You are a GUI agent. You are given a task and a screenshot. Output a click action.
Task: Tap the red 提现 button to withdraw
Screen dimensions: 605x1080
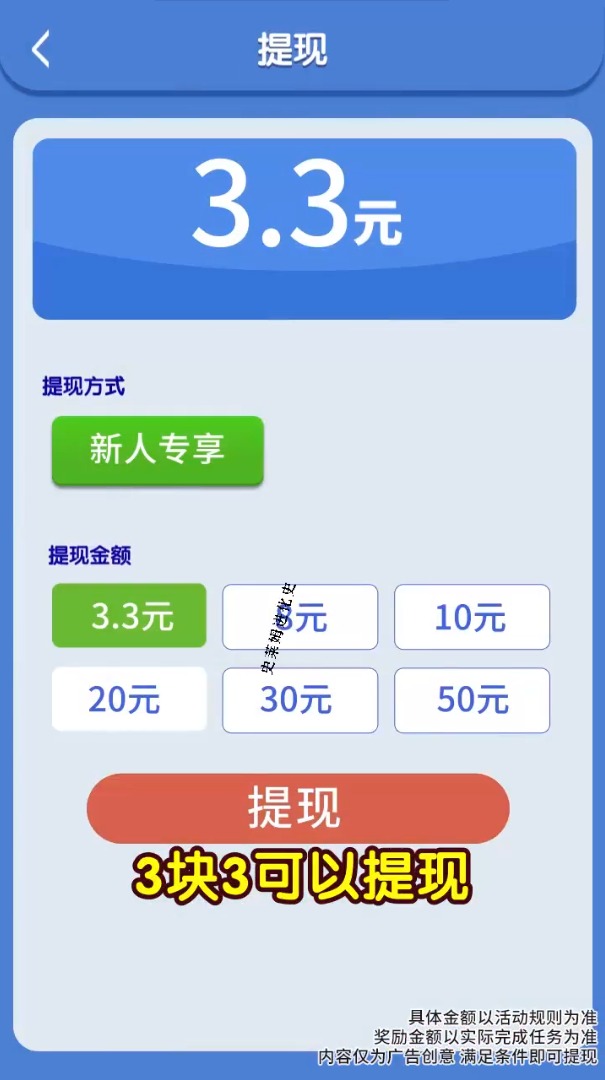pos(297,808)
